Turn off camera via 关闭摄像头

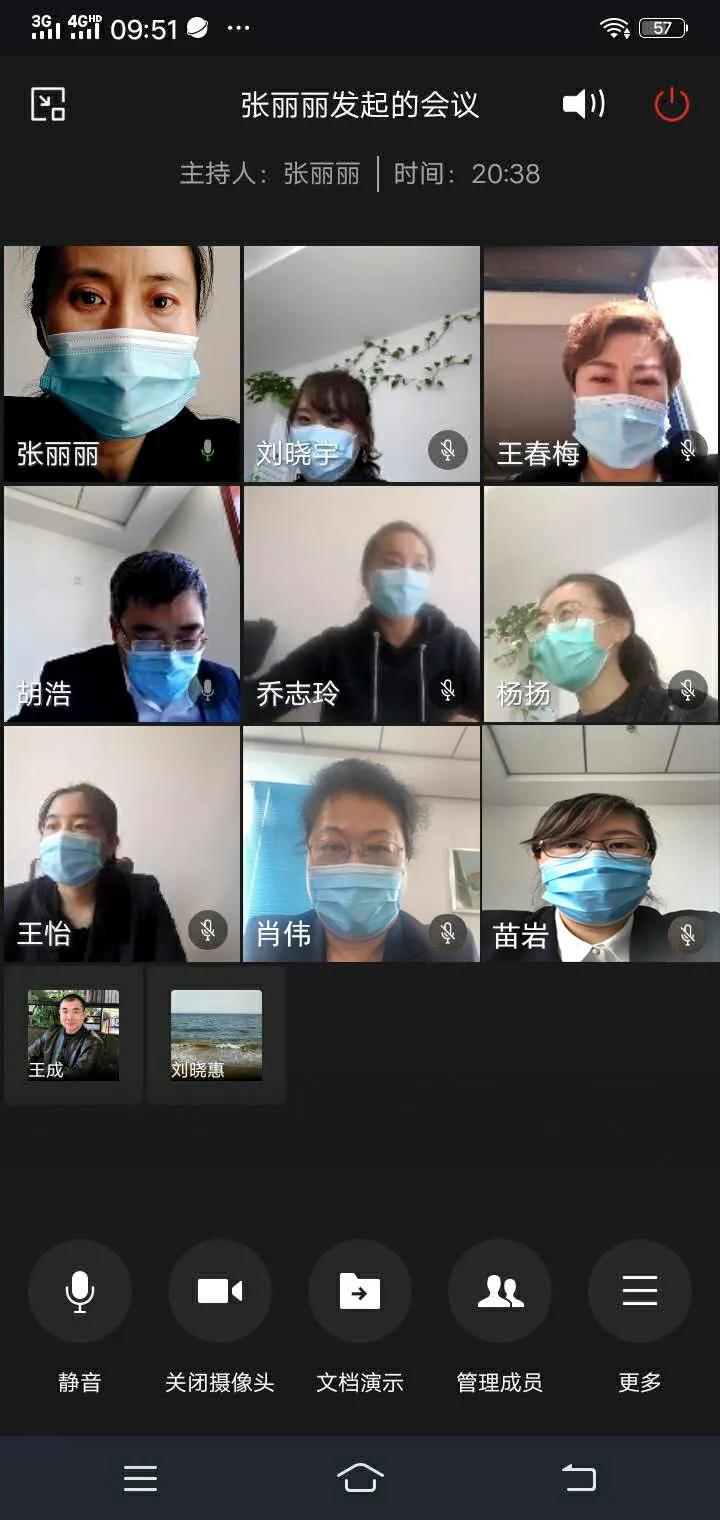[220, 1291]
